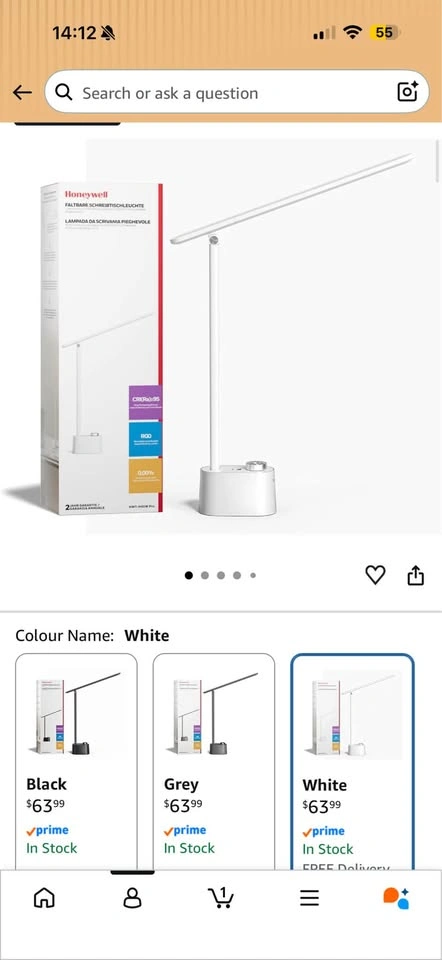Open the camera lens search icon
The image size is (442, 960).
pyautogui.click(x=408, y=92)
